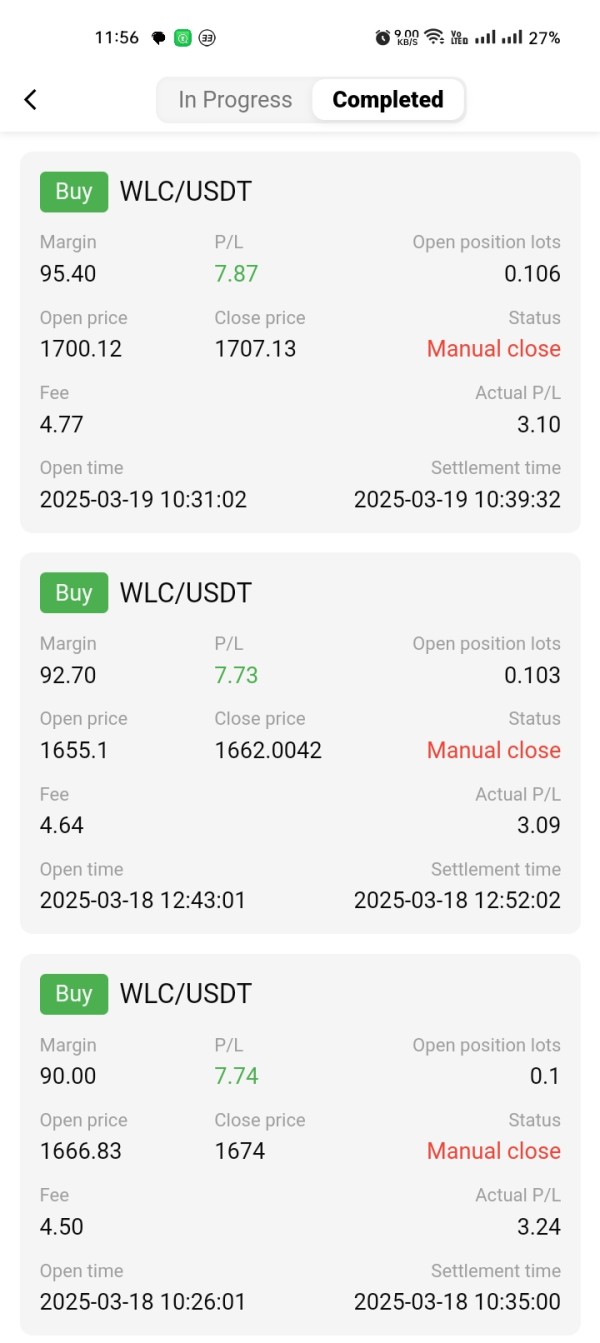600x1343 pixels.
Task: Select the Completed tab
Action: coord(388,100)
